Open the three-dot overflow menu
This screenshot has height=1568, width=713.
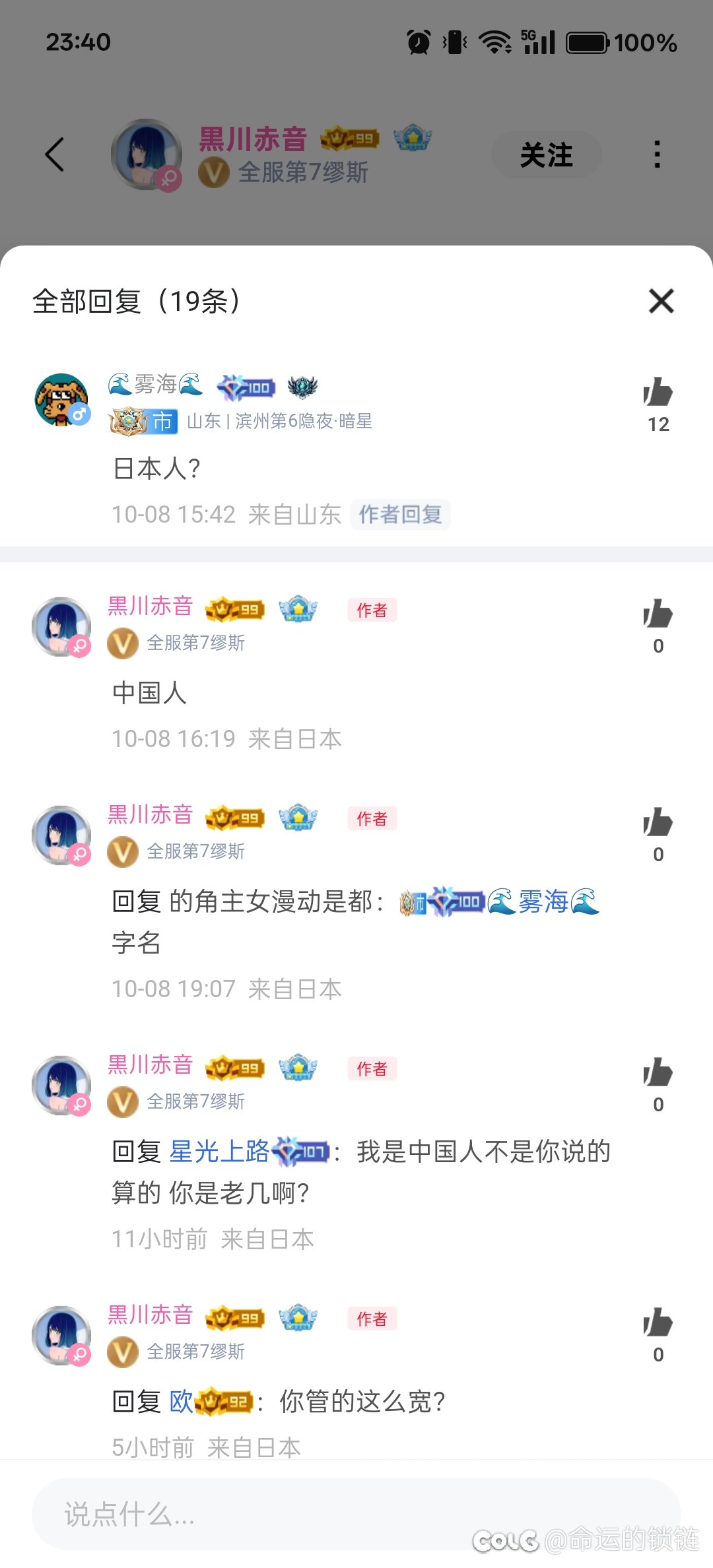click(656, 154)
